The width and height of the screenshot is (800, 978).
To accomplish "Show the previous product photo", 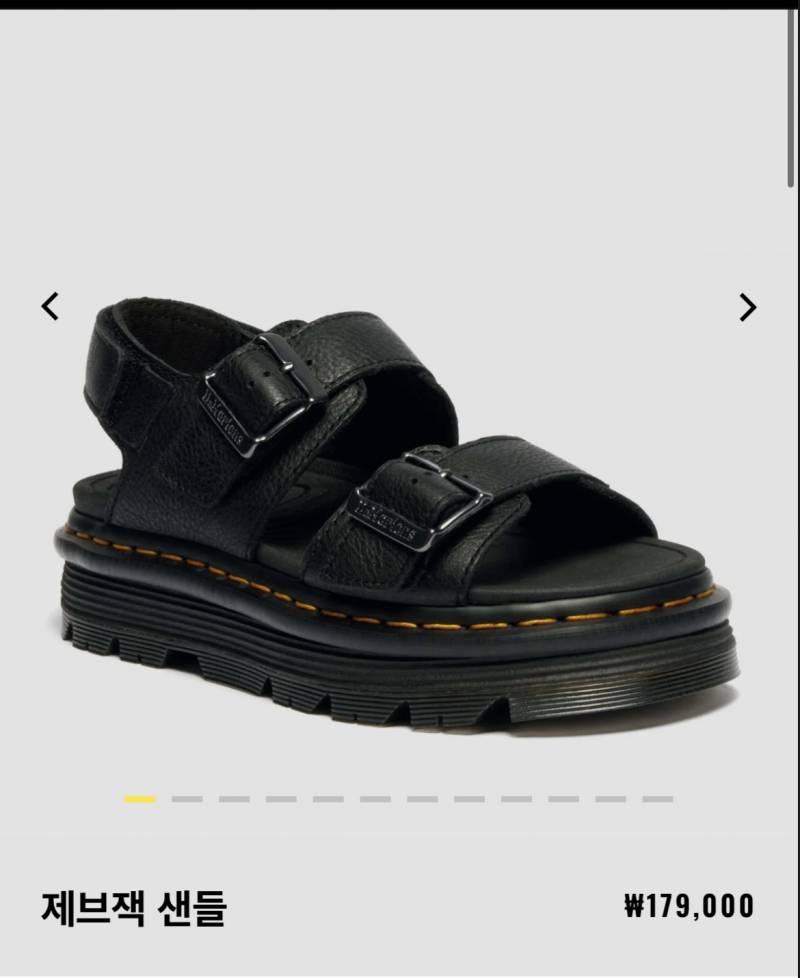I will 50,306.
